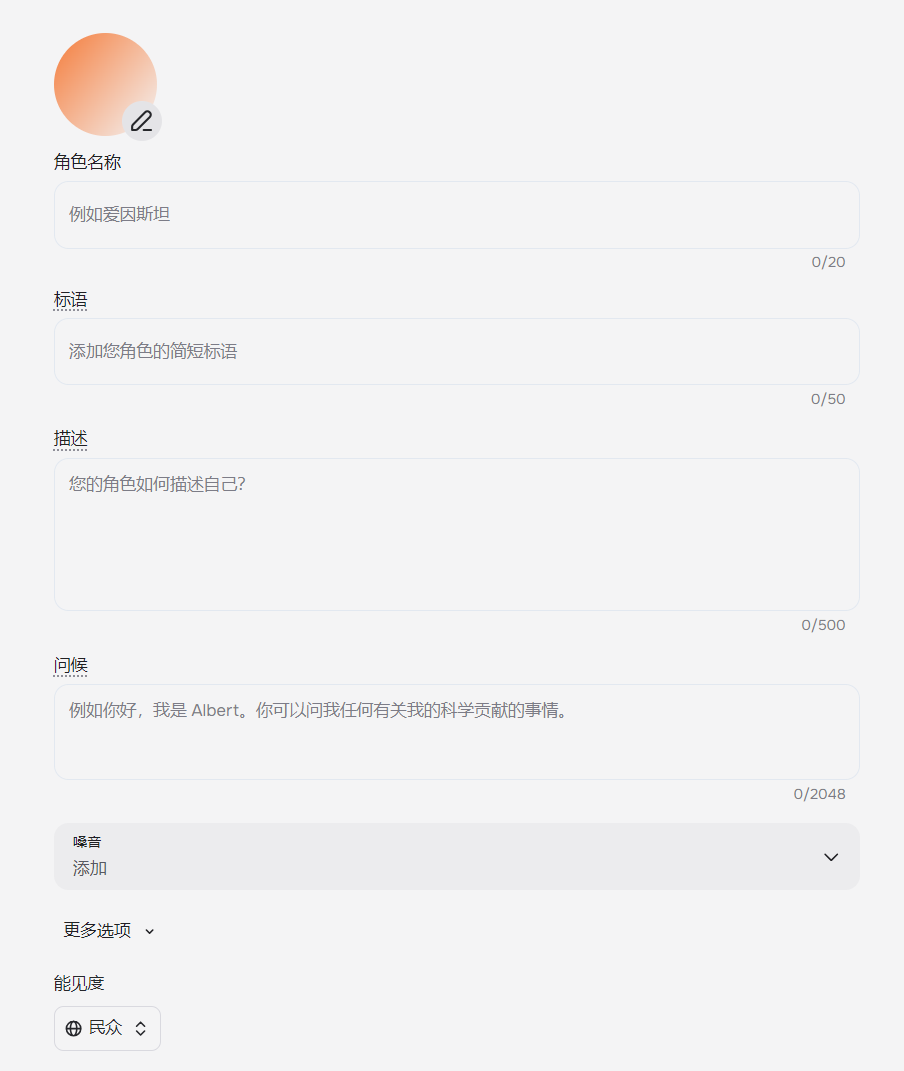Tap the 标语 tagline text field
The height and width of the screenshot is (1071, 904).
click(x=456, y=351)
